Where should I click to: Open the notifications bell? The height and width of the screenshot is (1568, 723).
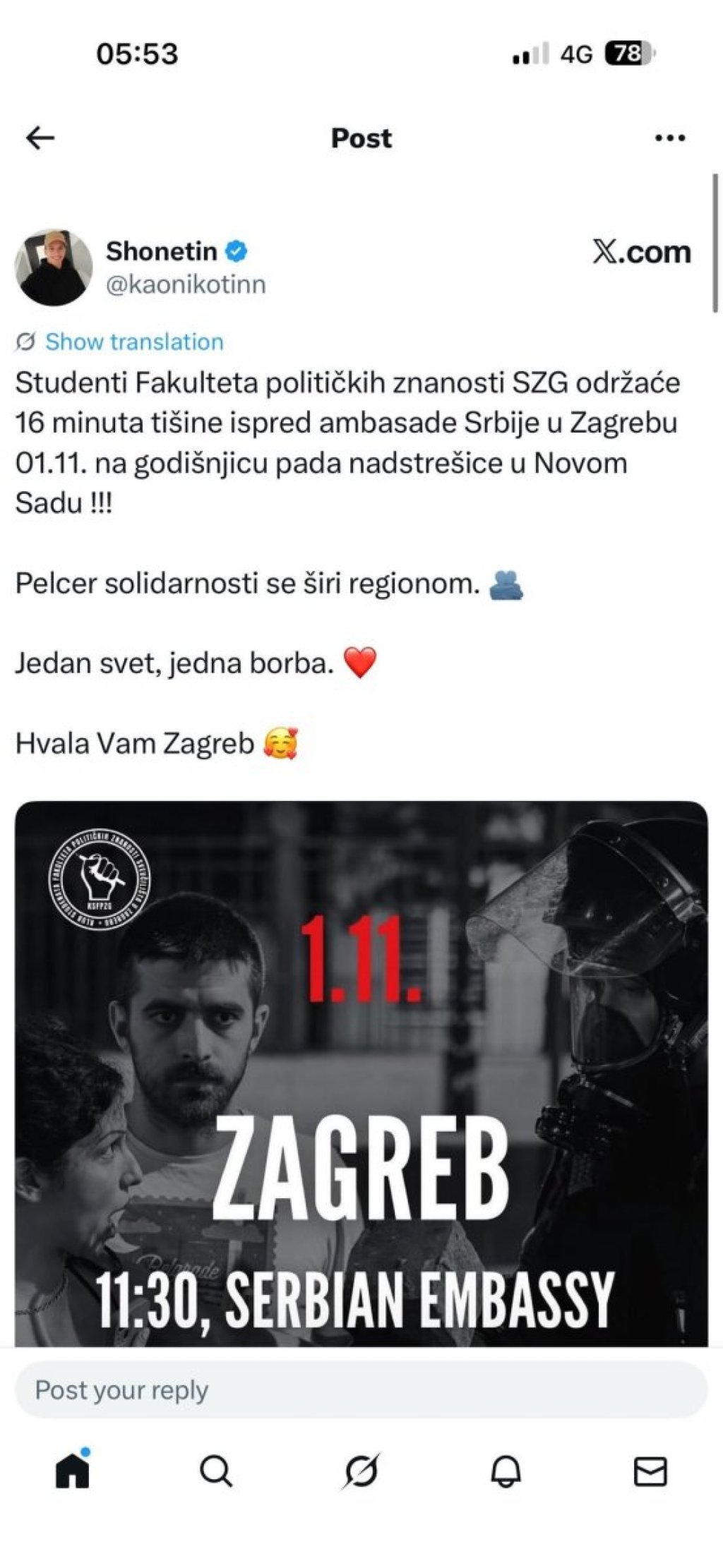coord(506,1472)
